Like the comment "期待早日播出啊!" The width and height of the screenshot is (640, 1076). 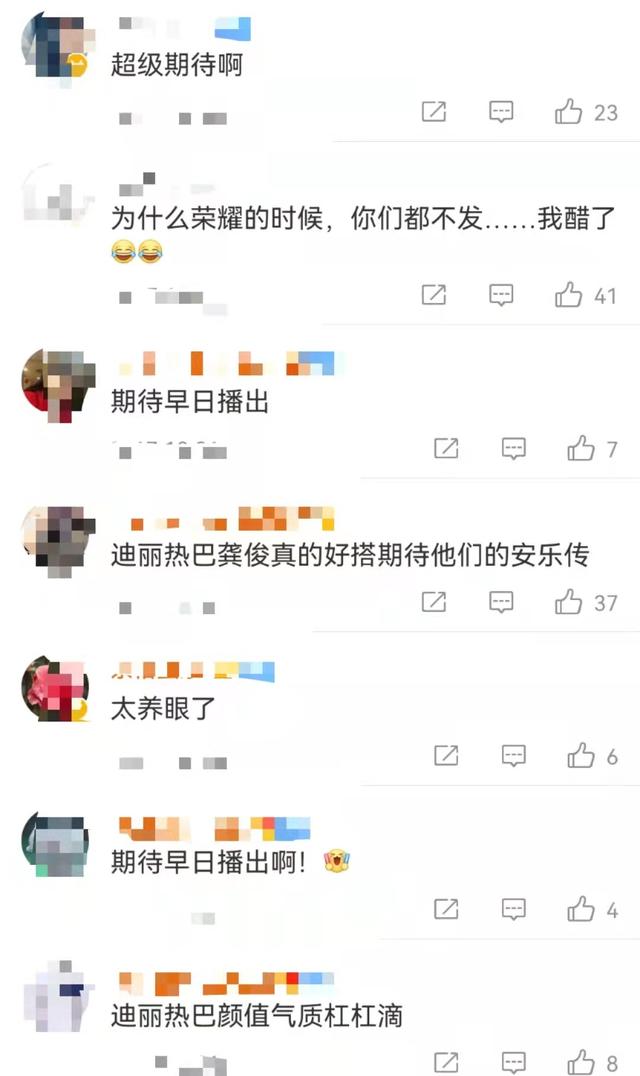[x=580, y=909]
